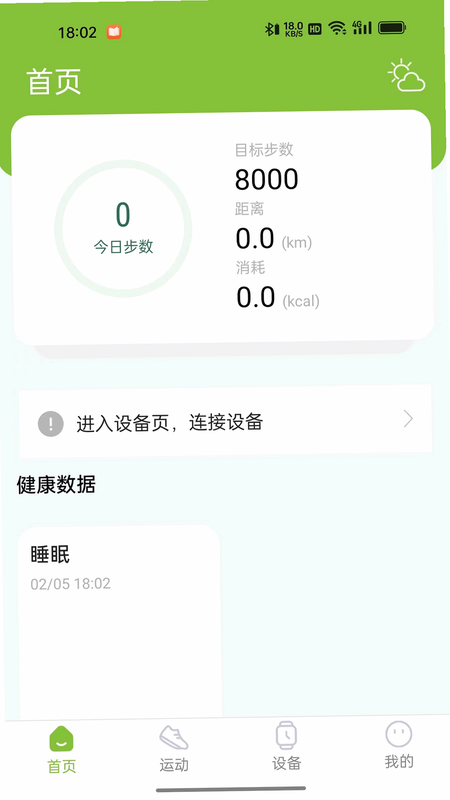Select the 首页 home tab
Viewport: 450px width, 800px height.
pyautogui.click(x=62, y=749)
